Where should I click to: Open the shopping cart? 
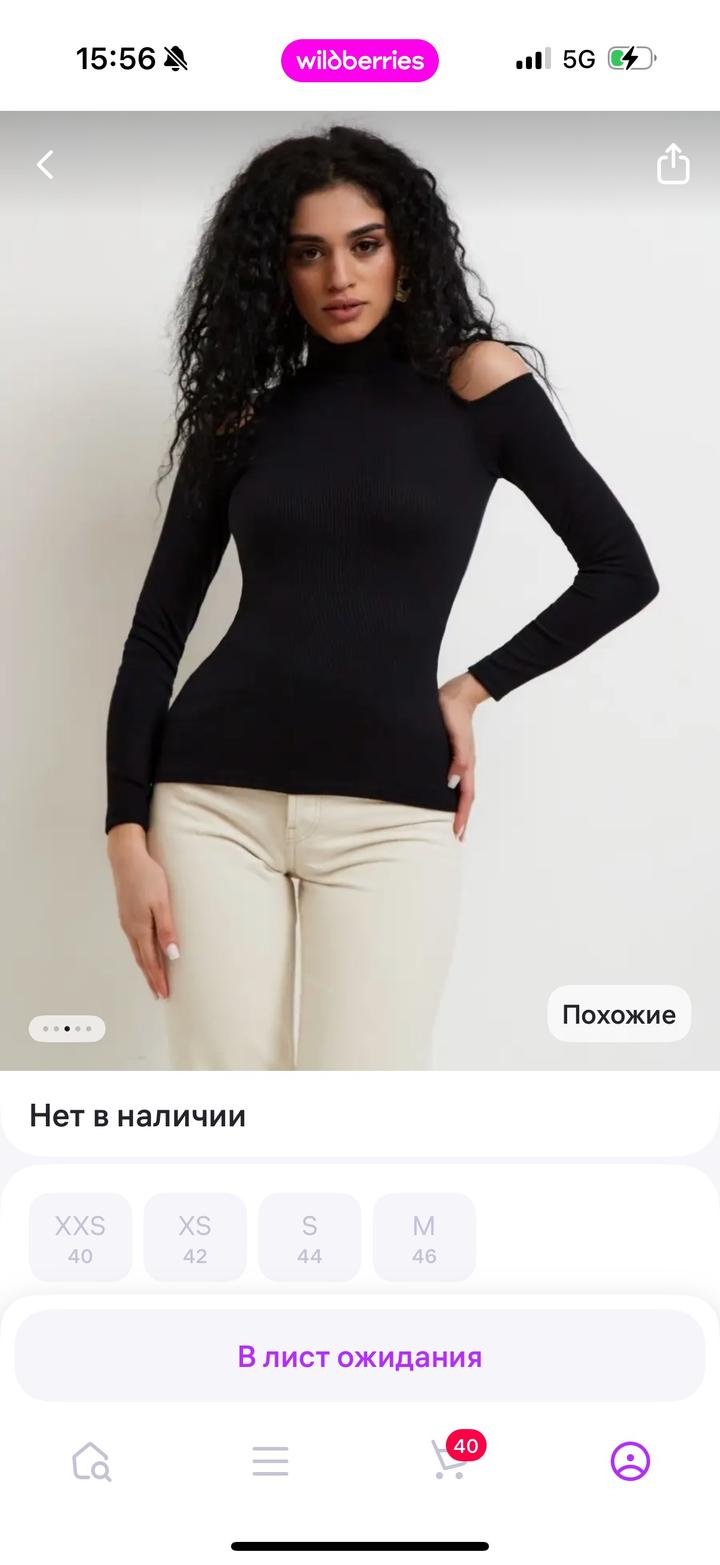[x=450, y=1461]
